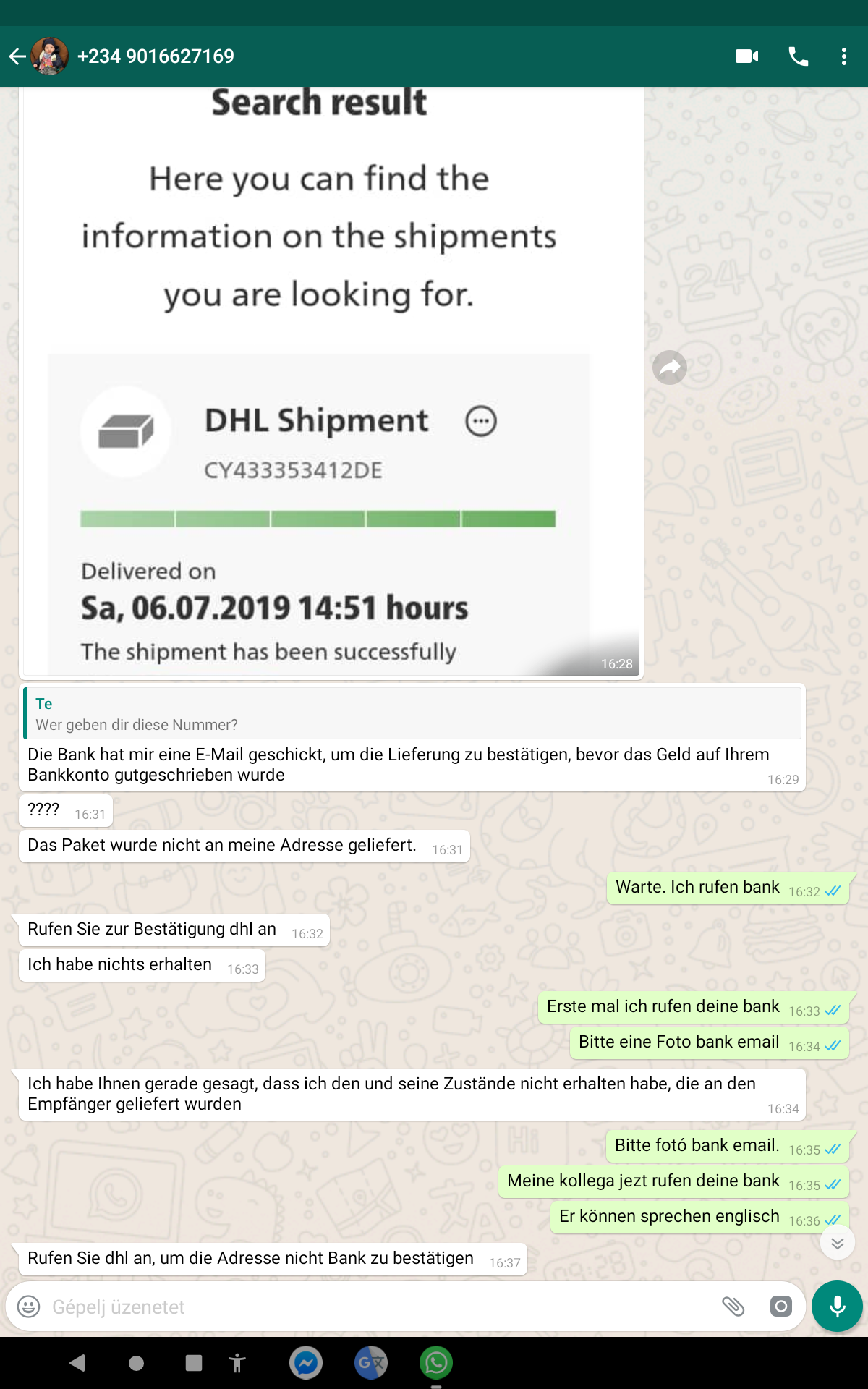868x1389 pixels.
Task: Jump to quoted message 'Wer geben dir diese Nummer?'
Action: (412, 714)
